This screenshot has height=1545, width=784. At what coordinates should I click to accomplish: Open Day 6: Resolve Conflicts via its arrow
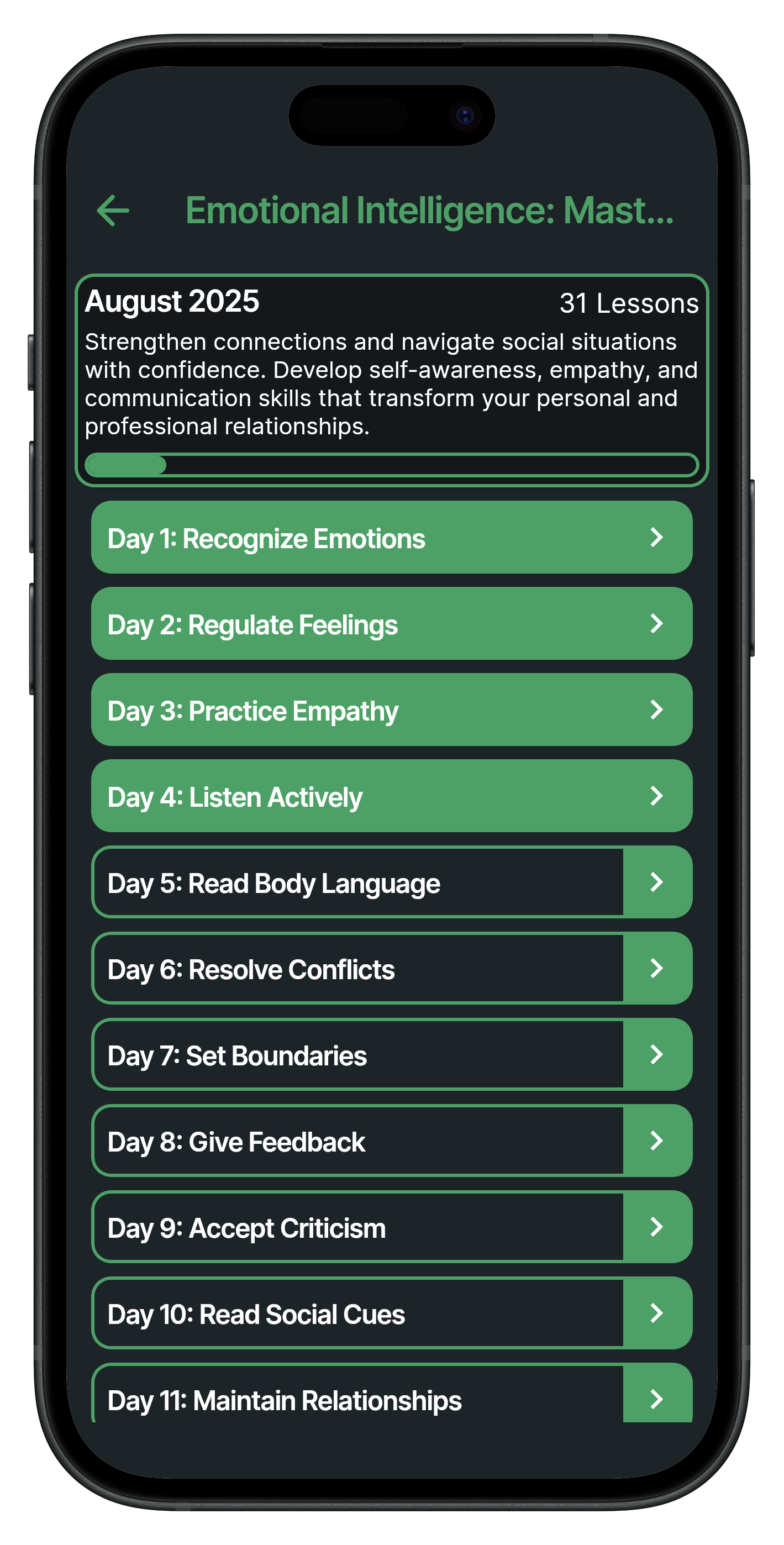click(656, 969)
